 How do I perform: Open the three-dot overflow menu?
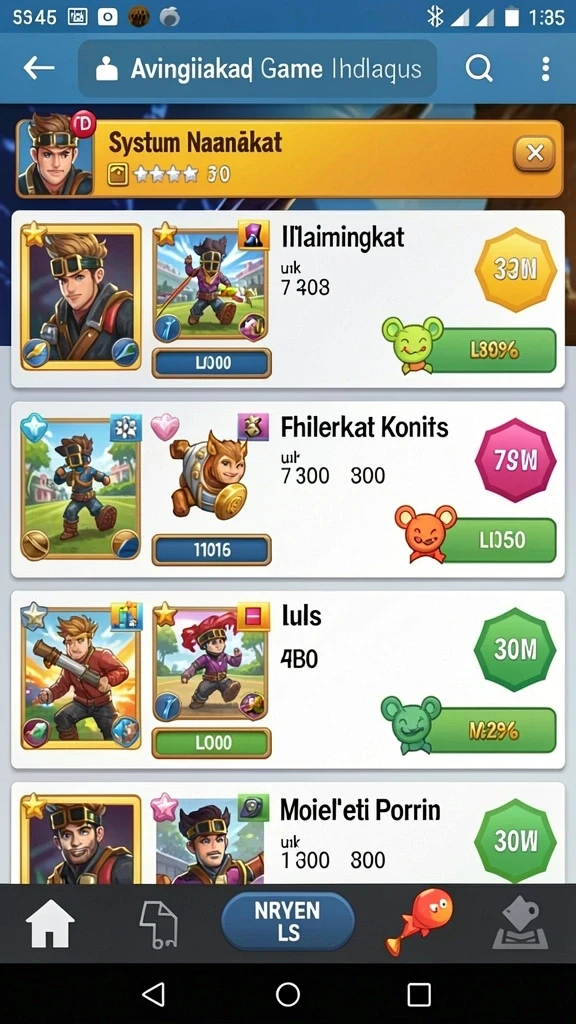tap(545, 69)
